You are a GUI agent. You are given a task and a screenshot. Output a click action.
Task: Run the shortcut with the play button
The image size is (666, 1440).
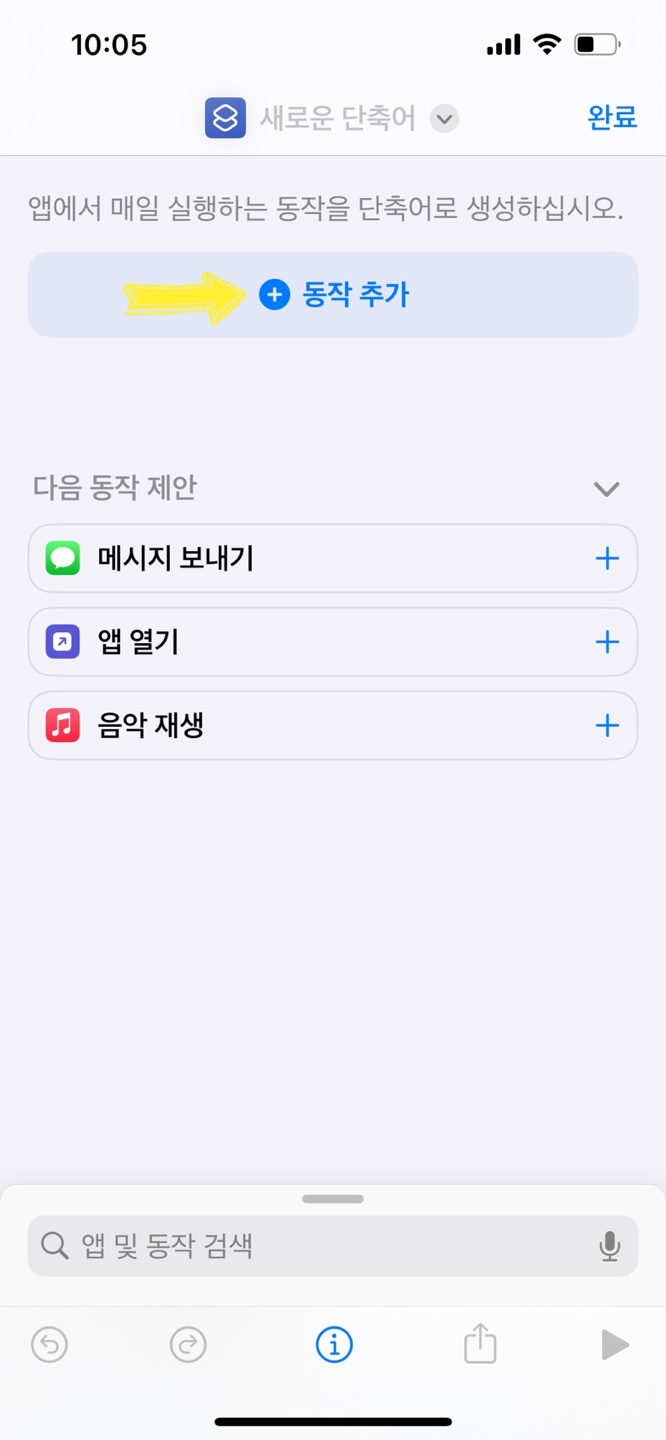point(614,1345)
